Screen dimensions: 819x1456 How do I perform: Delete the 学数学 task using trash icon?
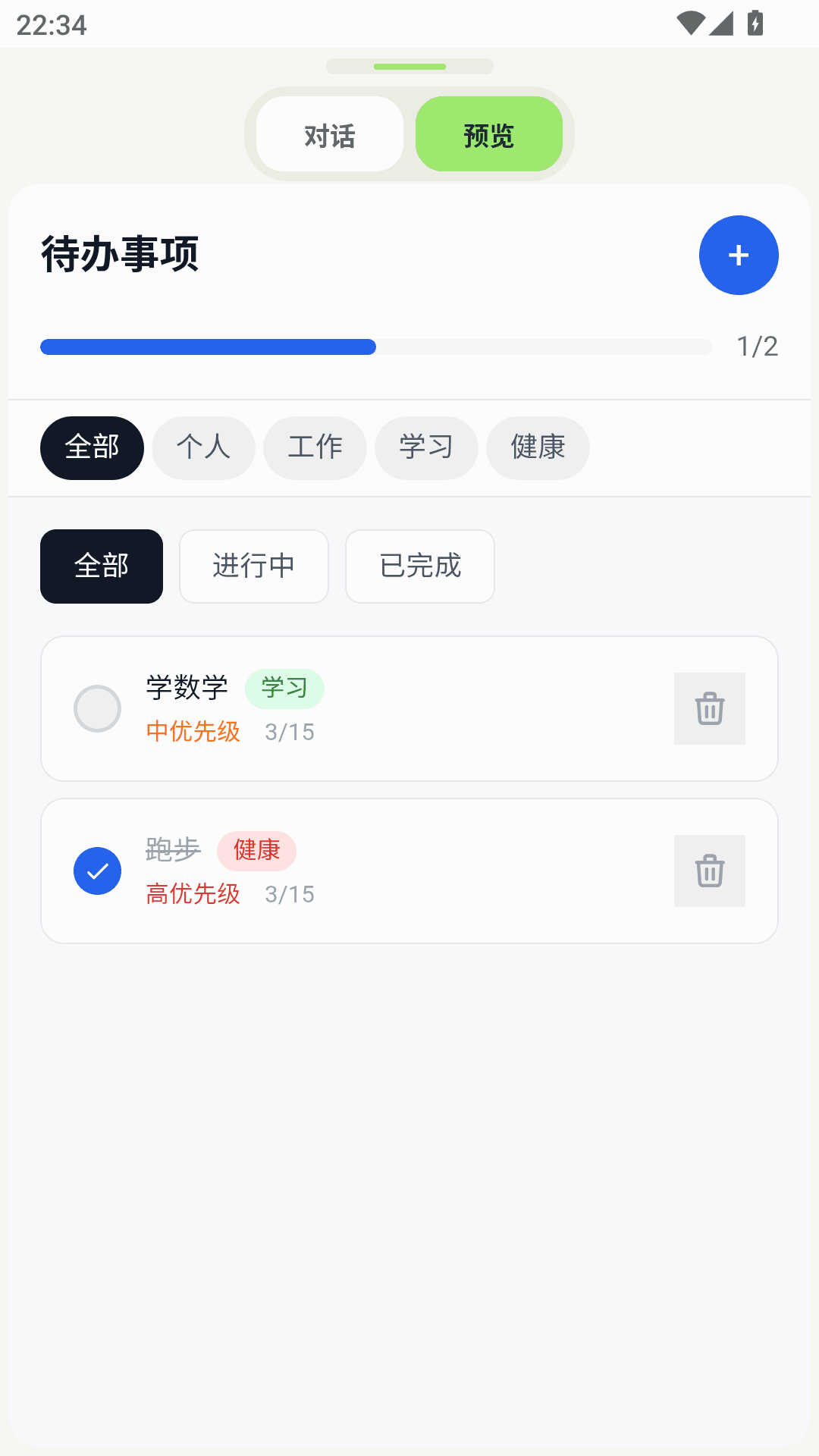point(709,708)
